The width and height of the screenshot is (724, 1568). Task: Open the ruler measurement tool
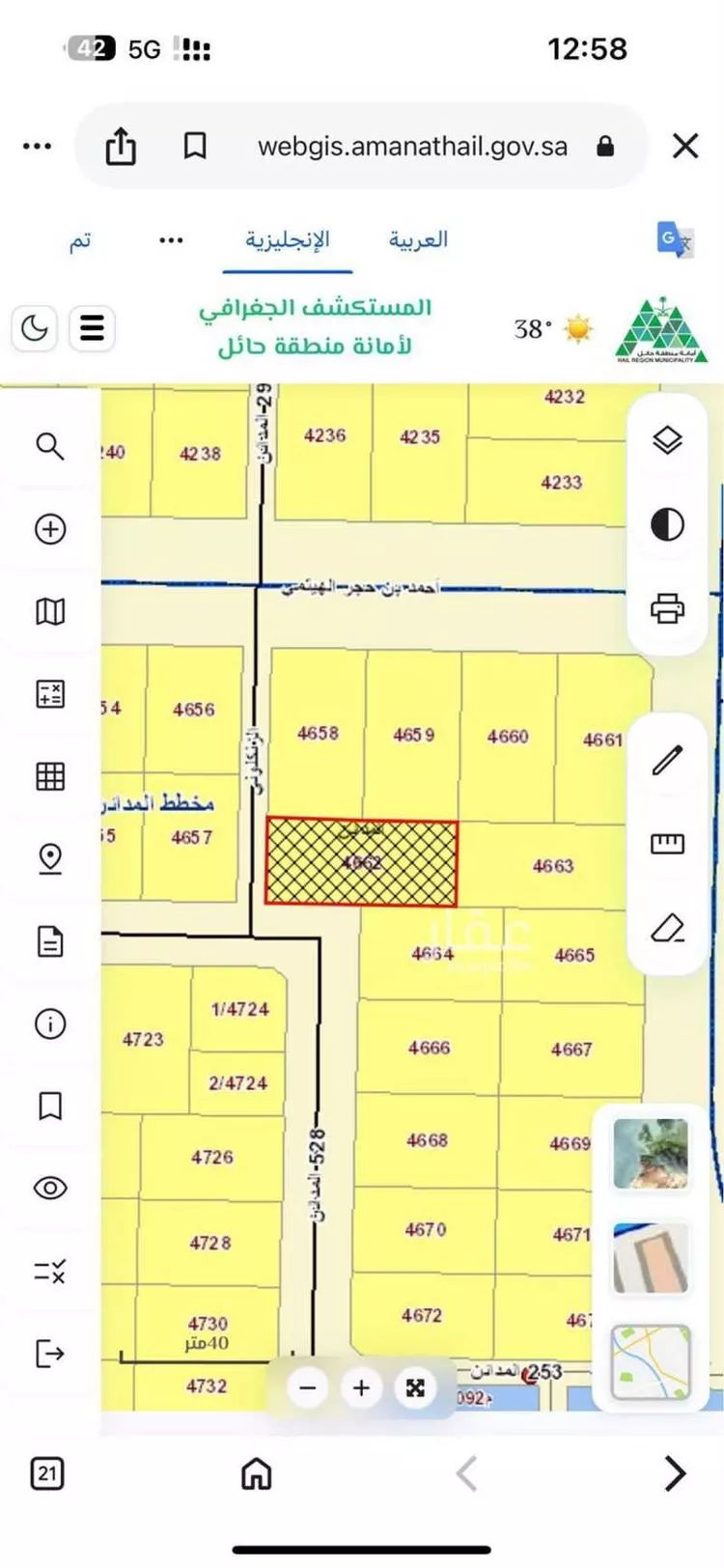tap(667, 844)
